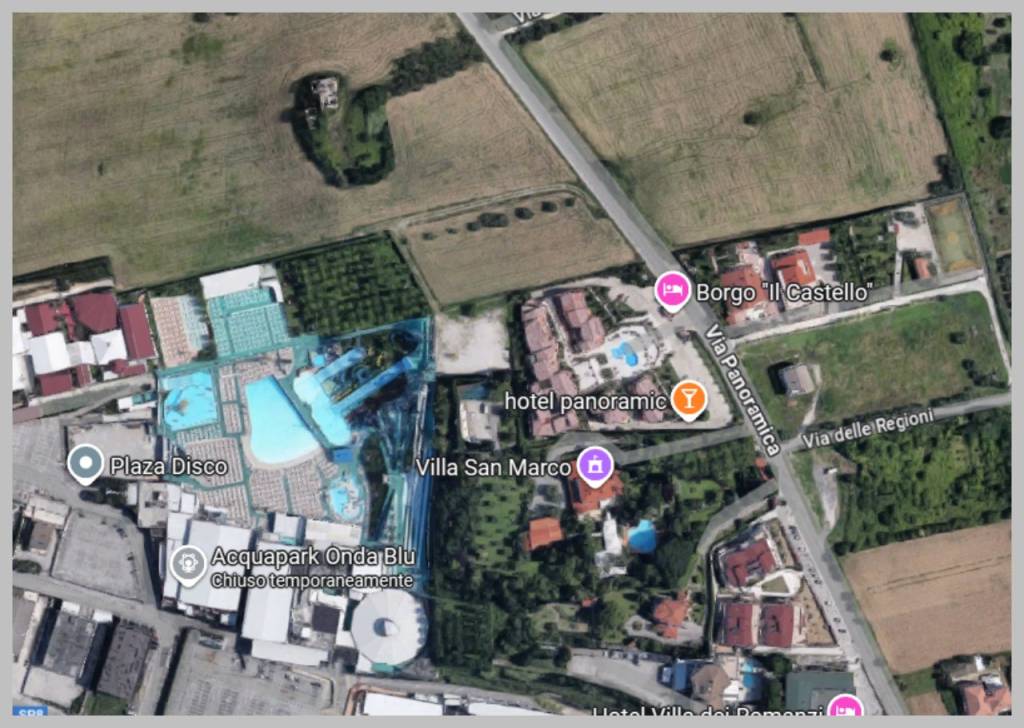Open the Borgo "Il Castello" hotel marker
The height and width of the screenshot is (728, 1024).
[672, 291]
